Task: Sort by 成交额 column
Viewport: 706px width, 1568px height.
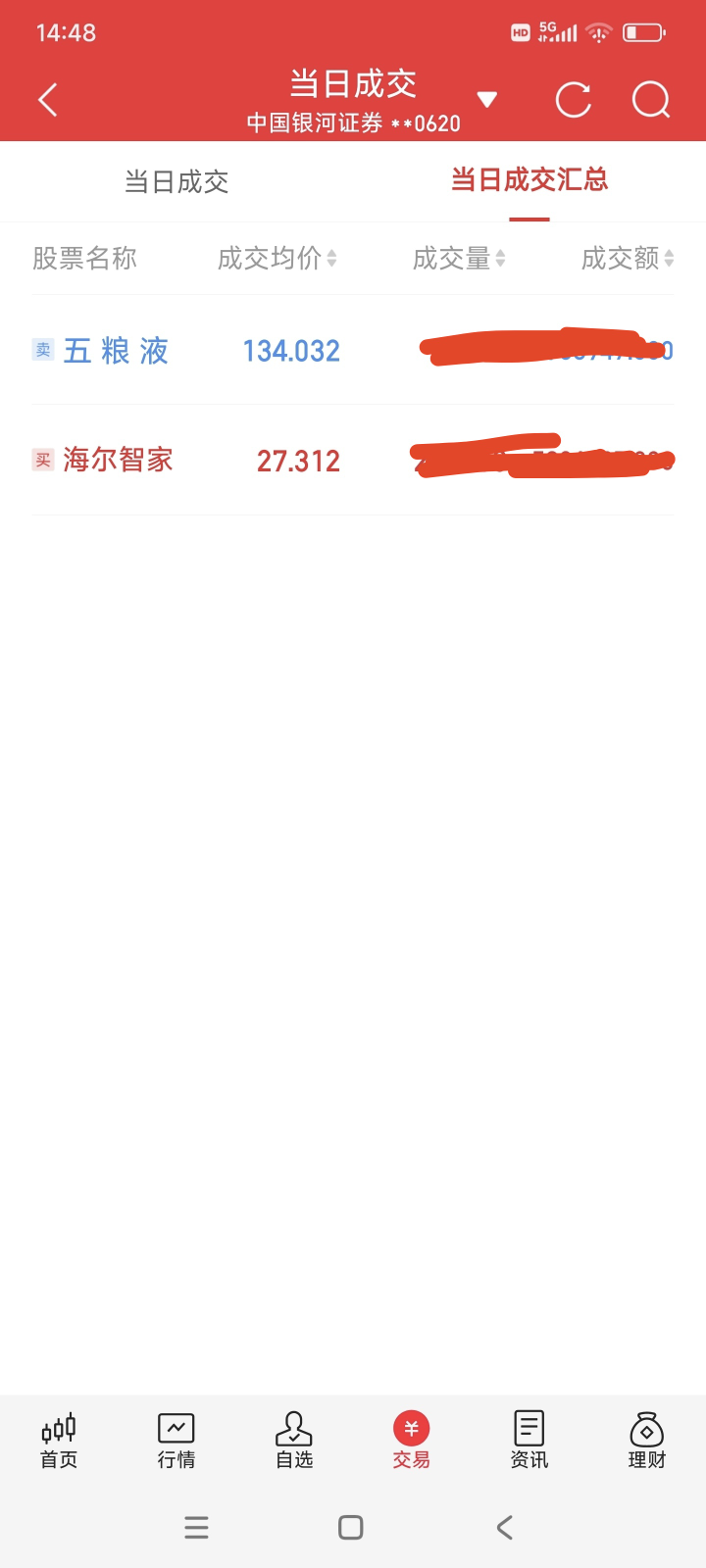Action: tap(628, 259)
